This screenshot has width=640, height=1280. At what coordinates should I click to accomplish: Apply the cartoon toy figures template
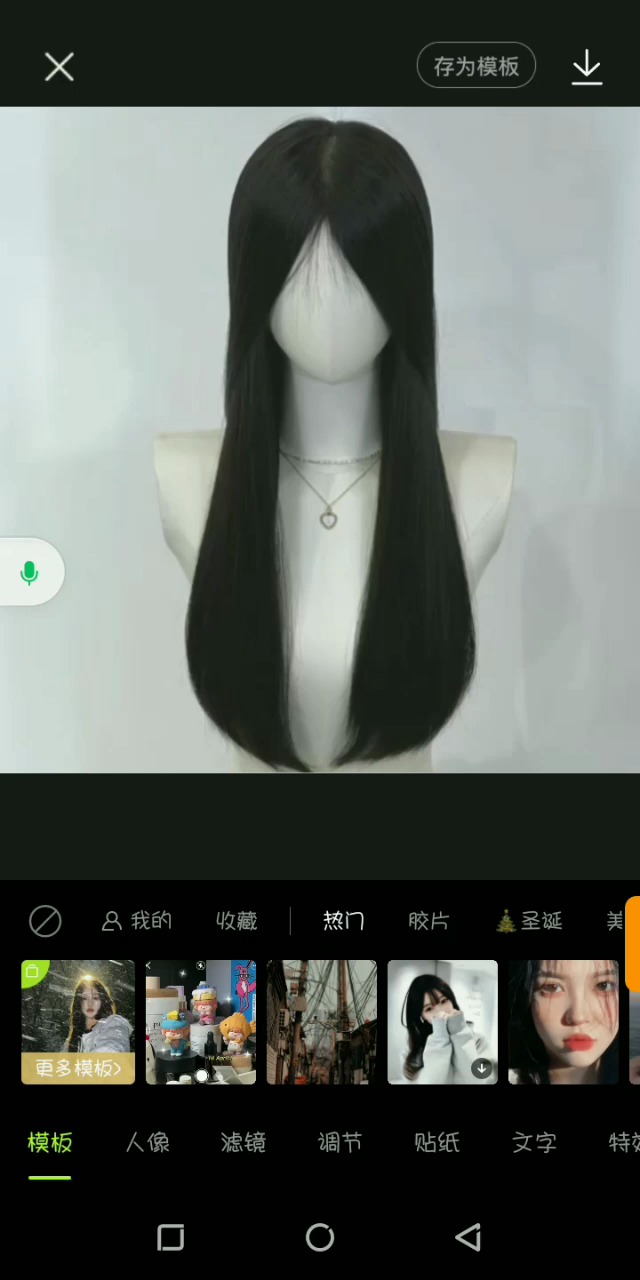201,1021
